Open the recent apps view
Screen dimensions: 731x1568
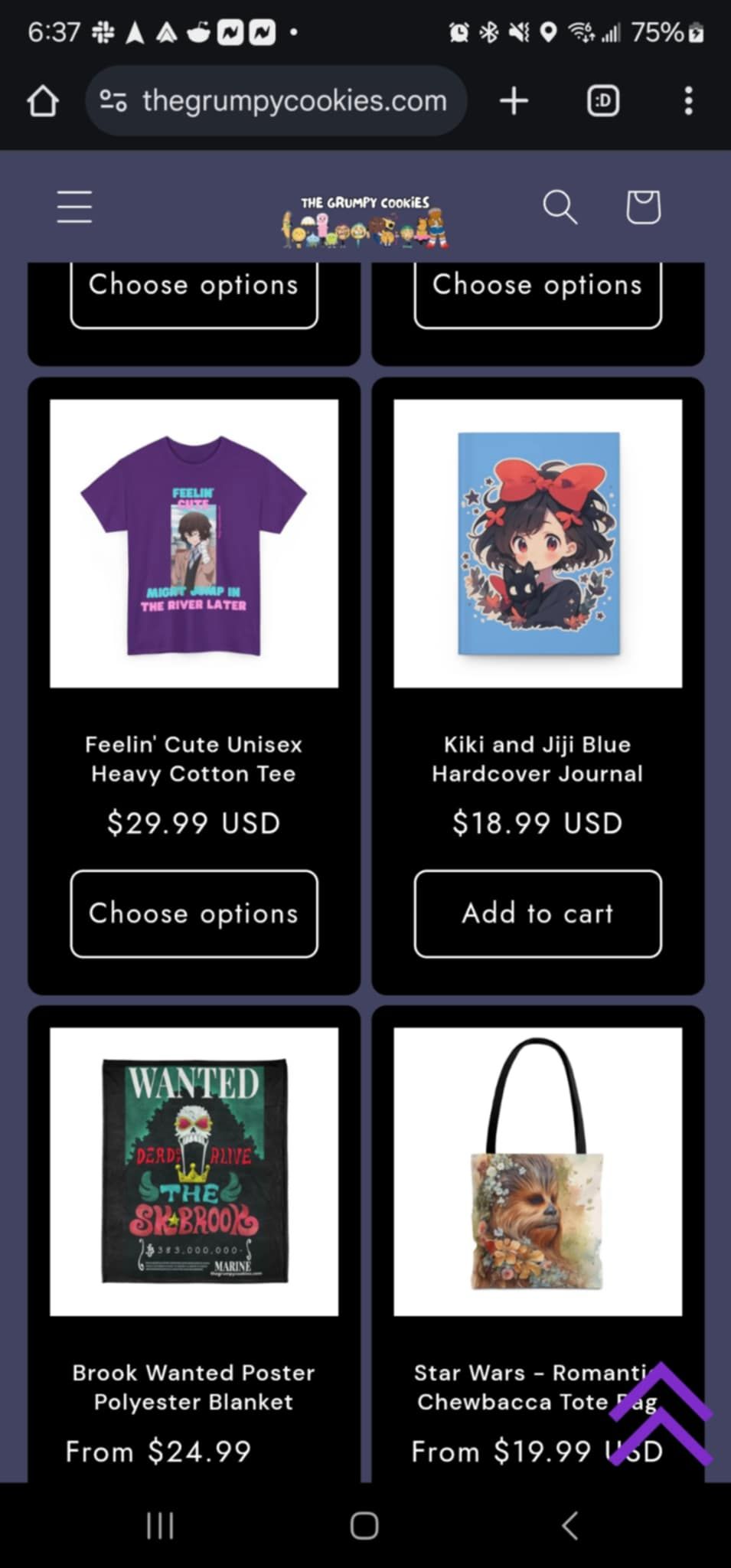[160, 1525]
